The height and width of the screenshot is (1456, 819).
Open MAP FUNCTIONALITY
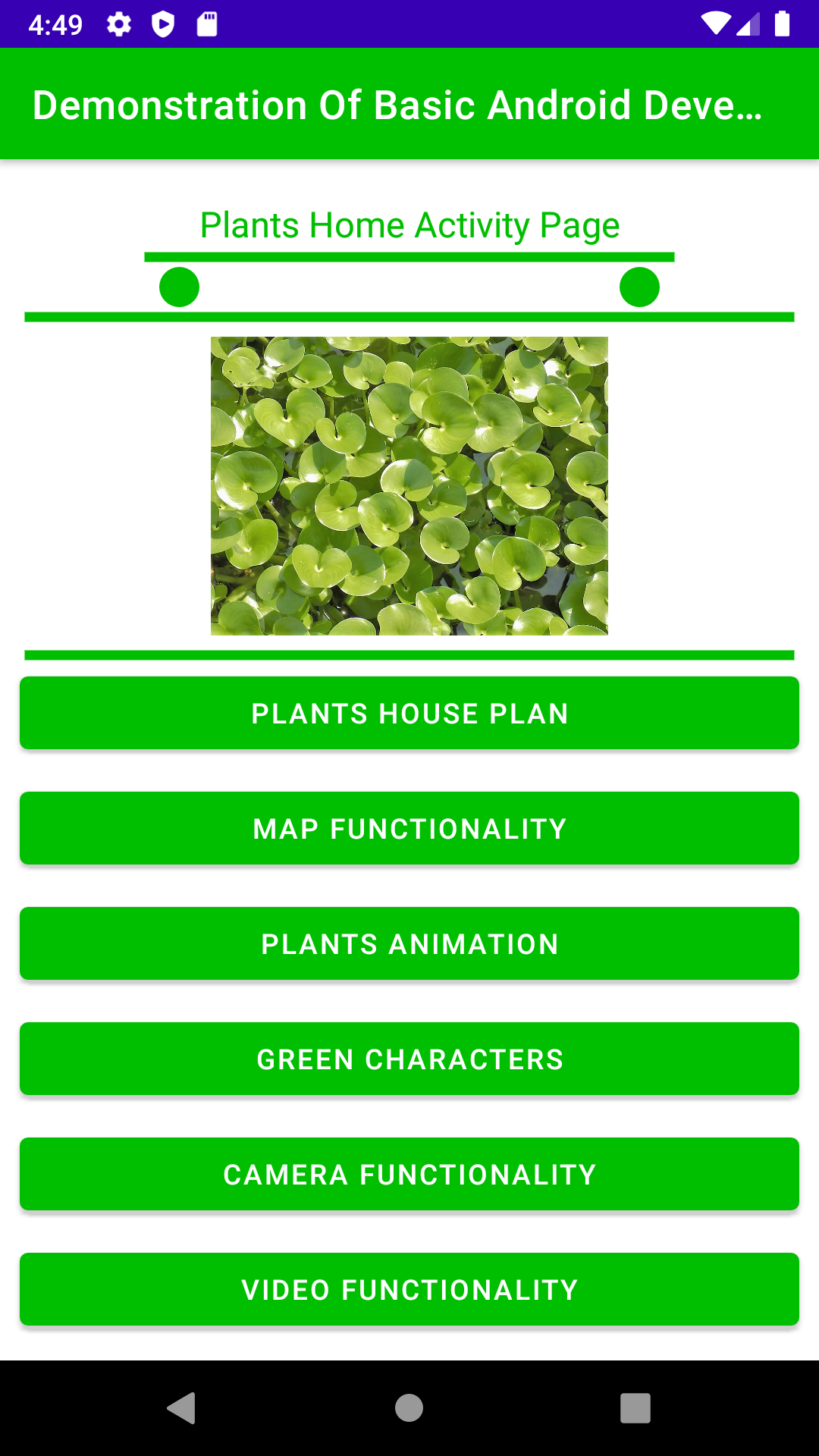coord(409,828)
